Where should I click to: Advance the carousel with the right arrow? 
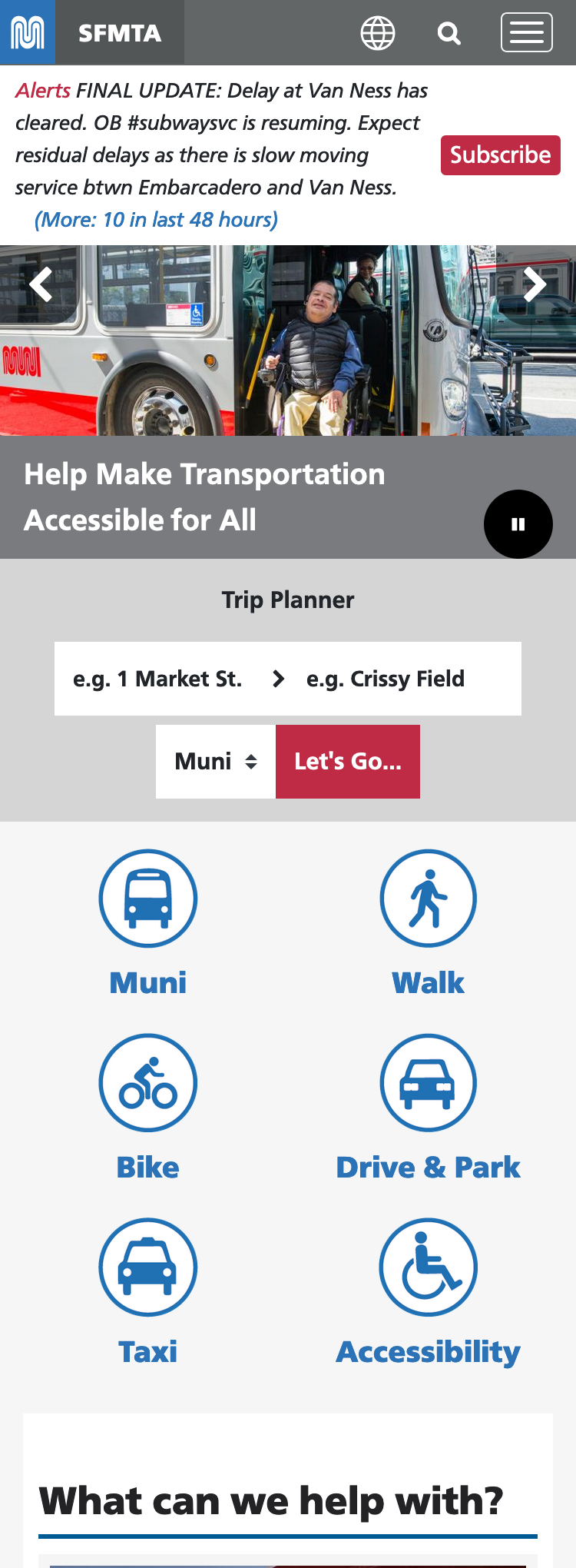coord(535,284)
